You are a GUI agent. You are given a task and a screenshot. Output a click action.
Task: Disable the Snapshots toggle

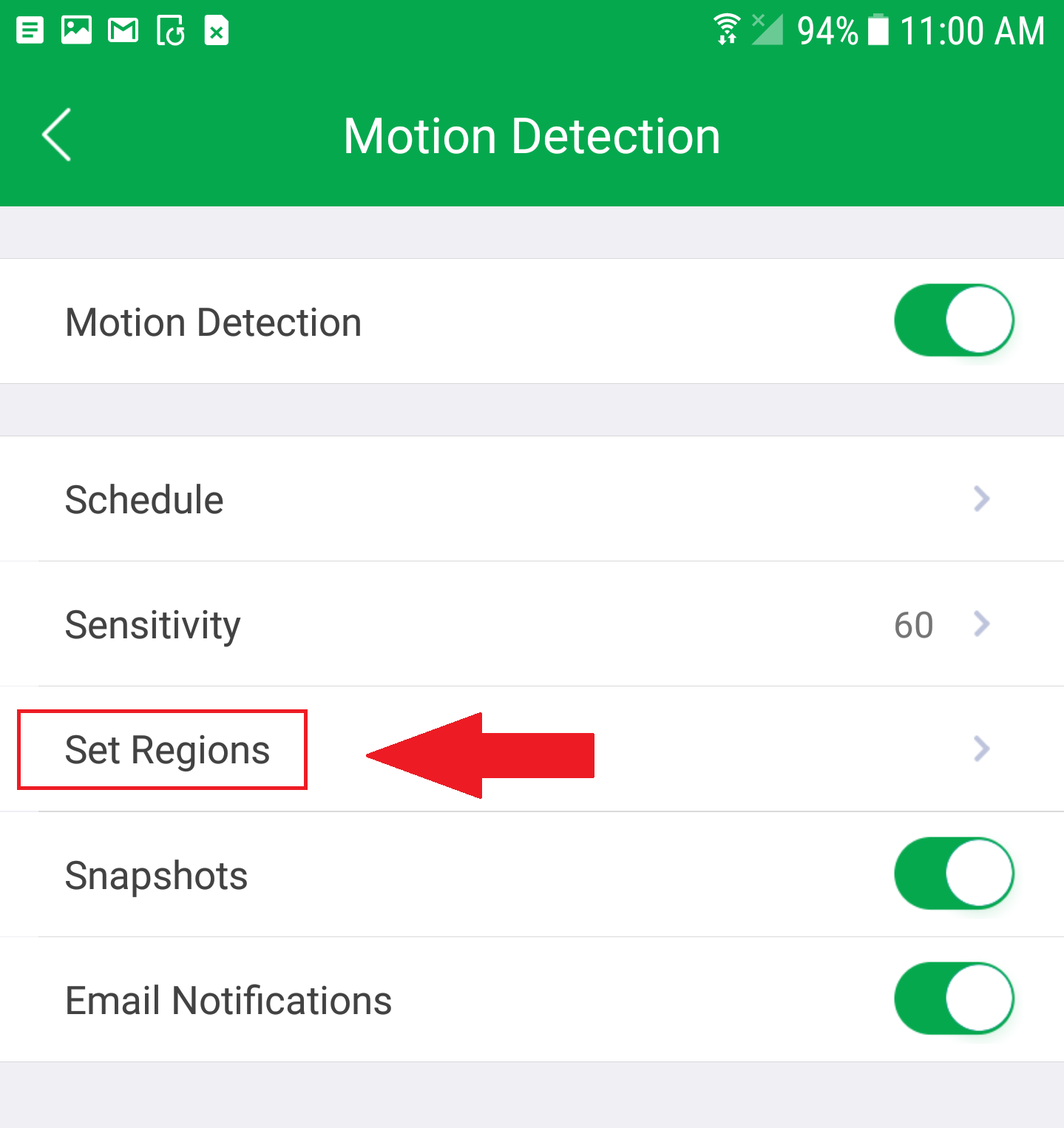coord(953,874)
